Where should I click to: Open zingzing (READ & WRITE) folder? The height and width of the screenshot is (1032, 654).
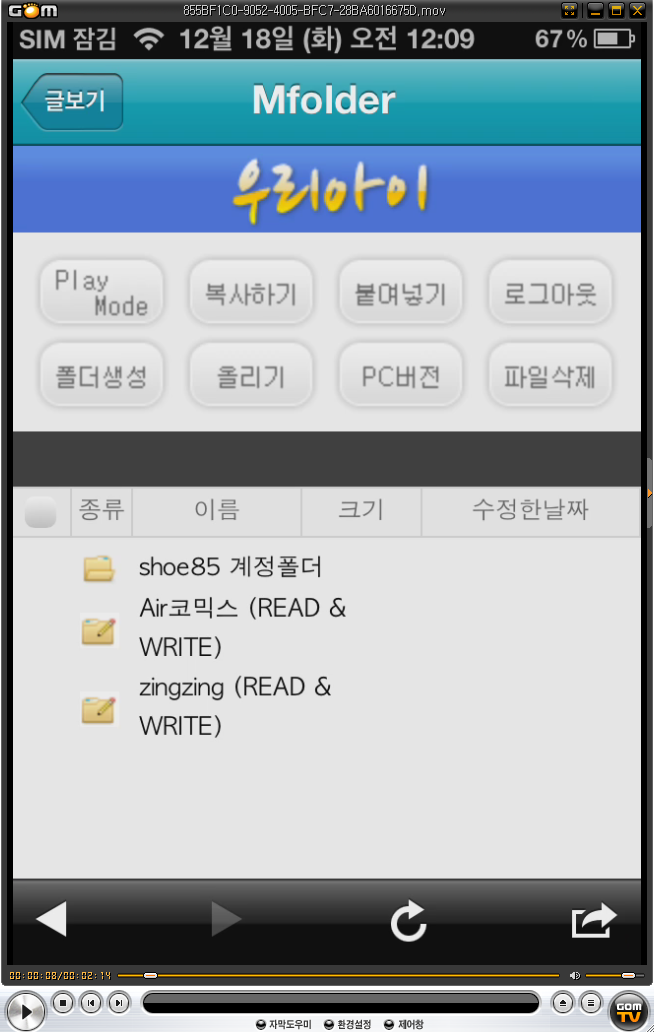coord(235,706)
